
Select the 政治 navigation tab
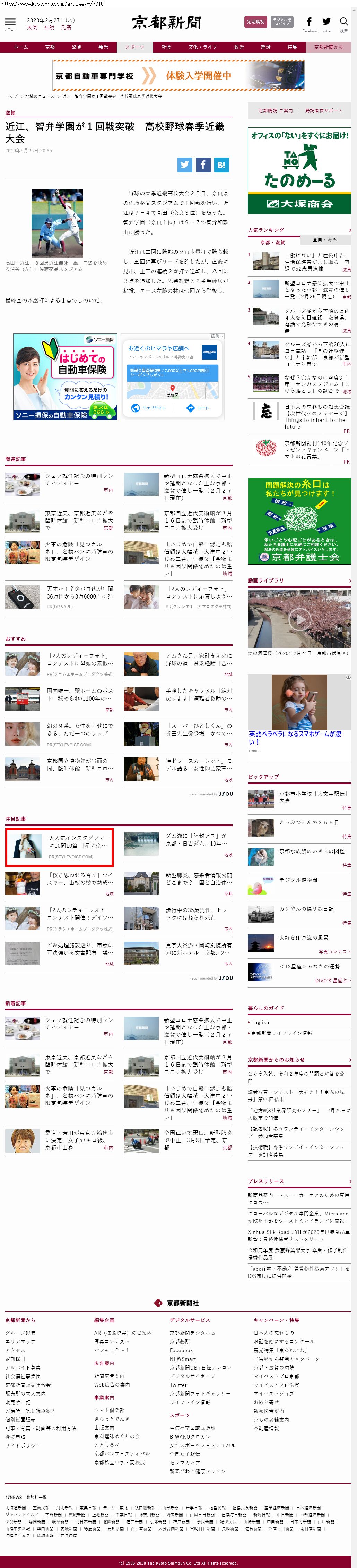tap(238, 47)
